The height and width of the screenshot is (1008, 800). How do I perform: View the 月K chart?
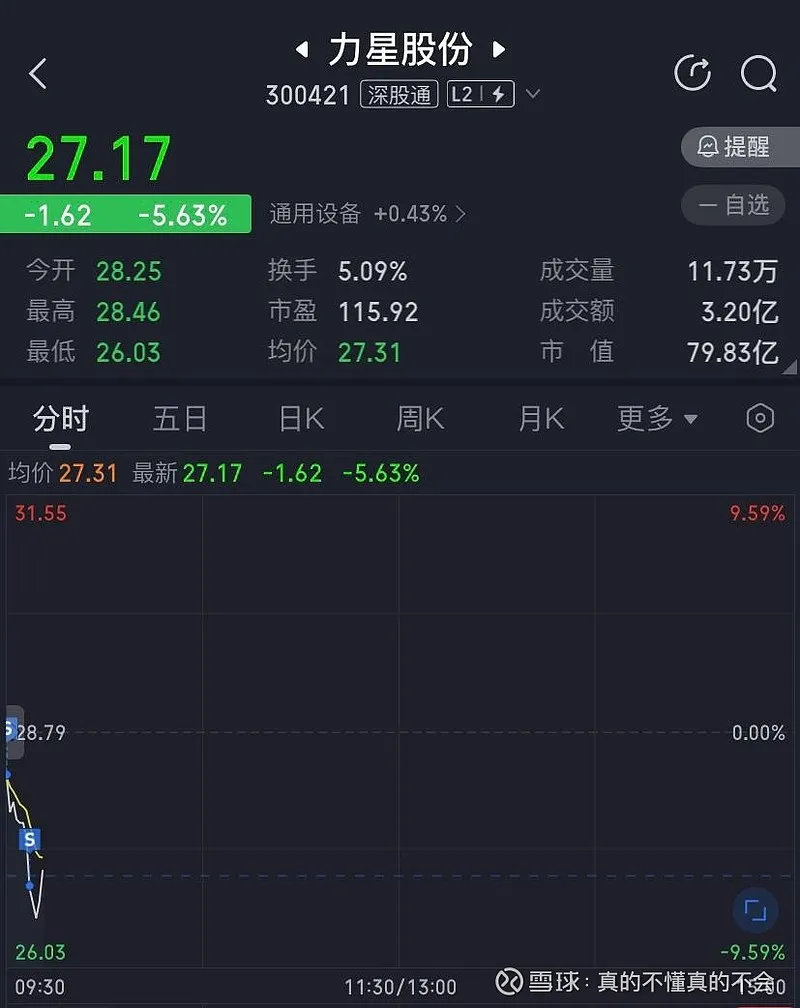tap(541, 418)
